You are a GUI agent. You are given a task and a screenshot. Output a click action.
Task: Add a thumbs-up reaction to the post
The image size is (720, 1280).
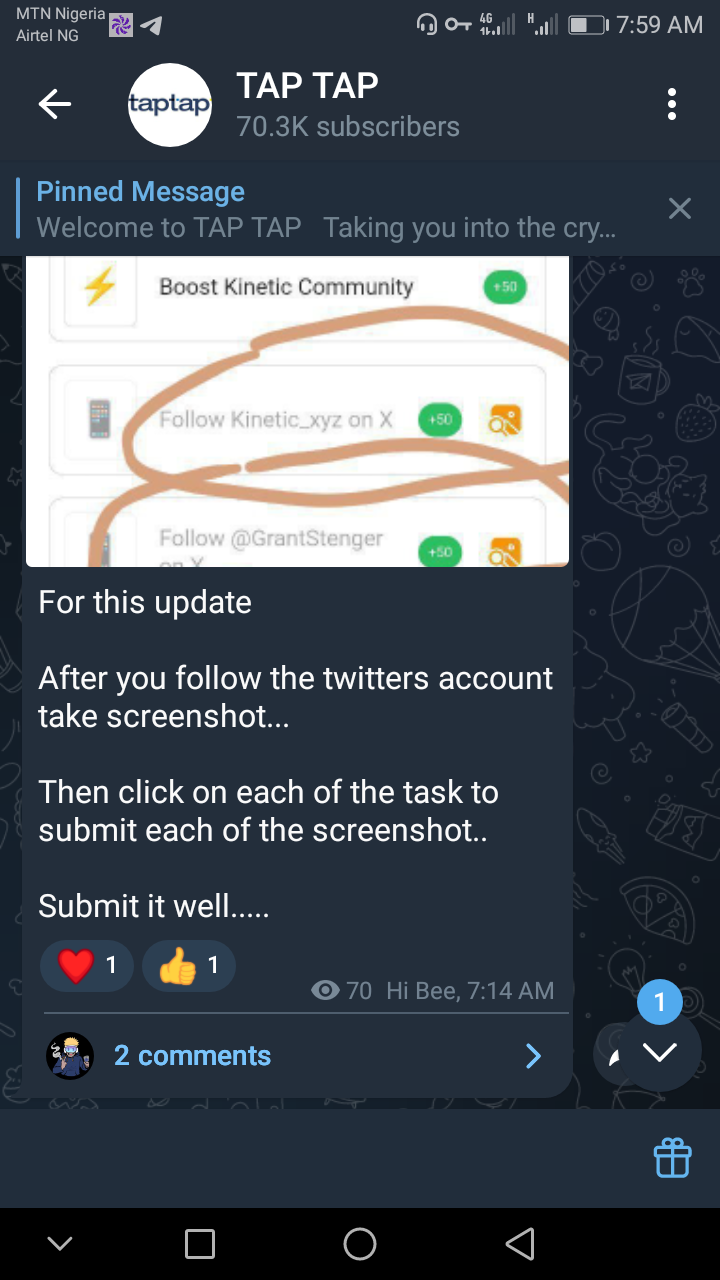pos(189,966)
